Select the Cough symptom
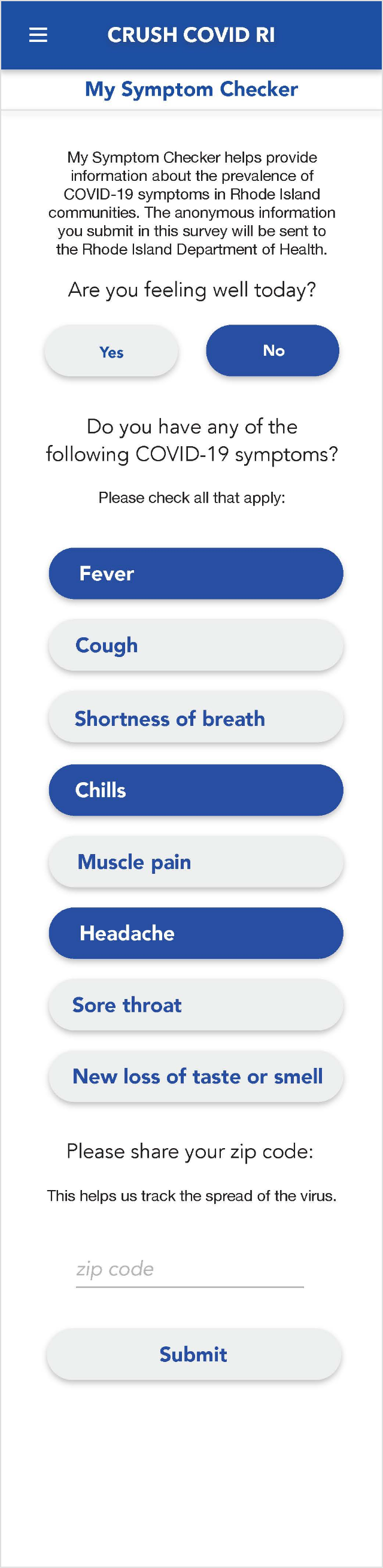Screen dimensions: 383x1568 [x=196, y=645]
